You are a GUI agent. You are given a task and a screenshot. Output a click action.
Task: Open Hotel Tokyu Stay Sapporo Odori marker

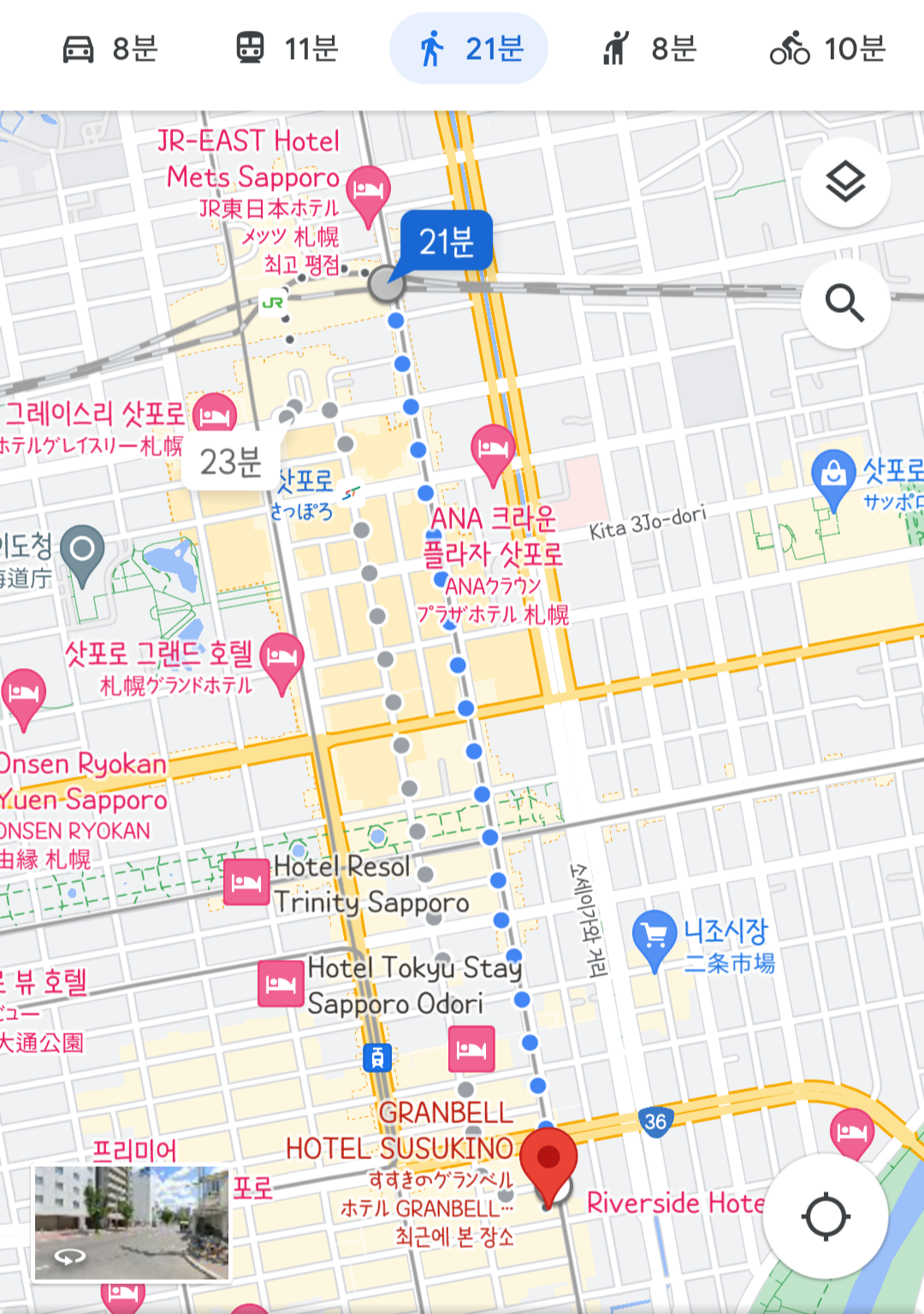[x=281, y=983]
